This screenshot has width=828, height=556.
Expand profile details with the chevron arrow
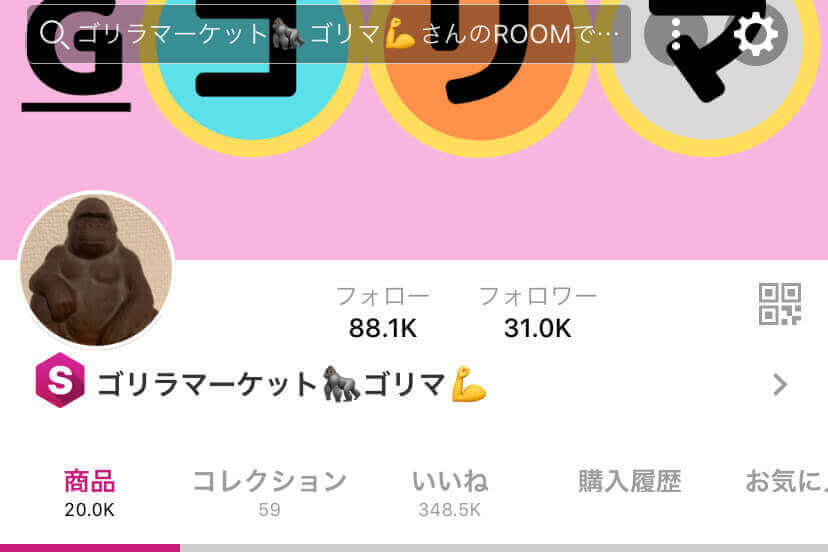(x=781, y=384)
